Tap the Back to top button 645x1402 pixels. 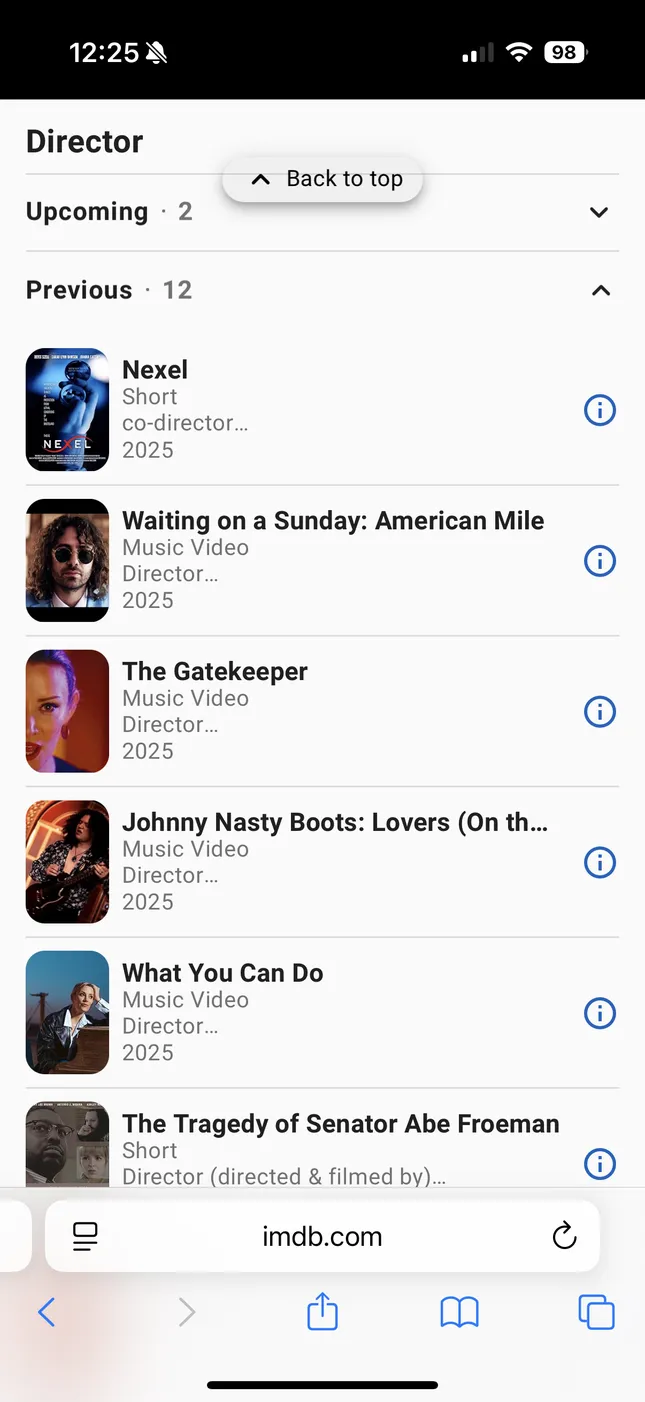[322, 180]
